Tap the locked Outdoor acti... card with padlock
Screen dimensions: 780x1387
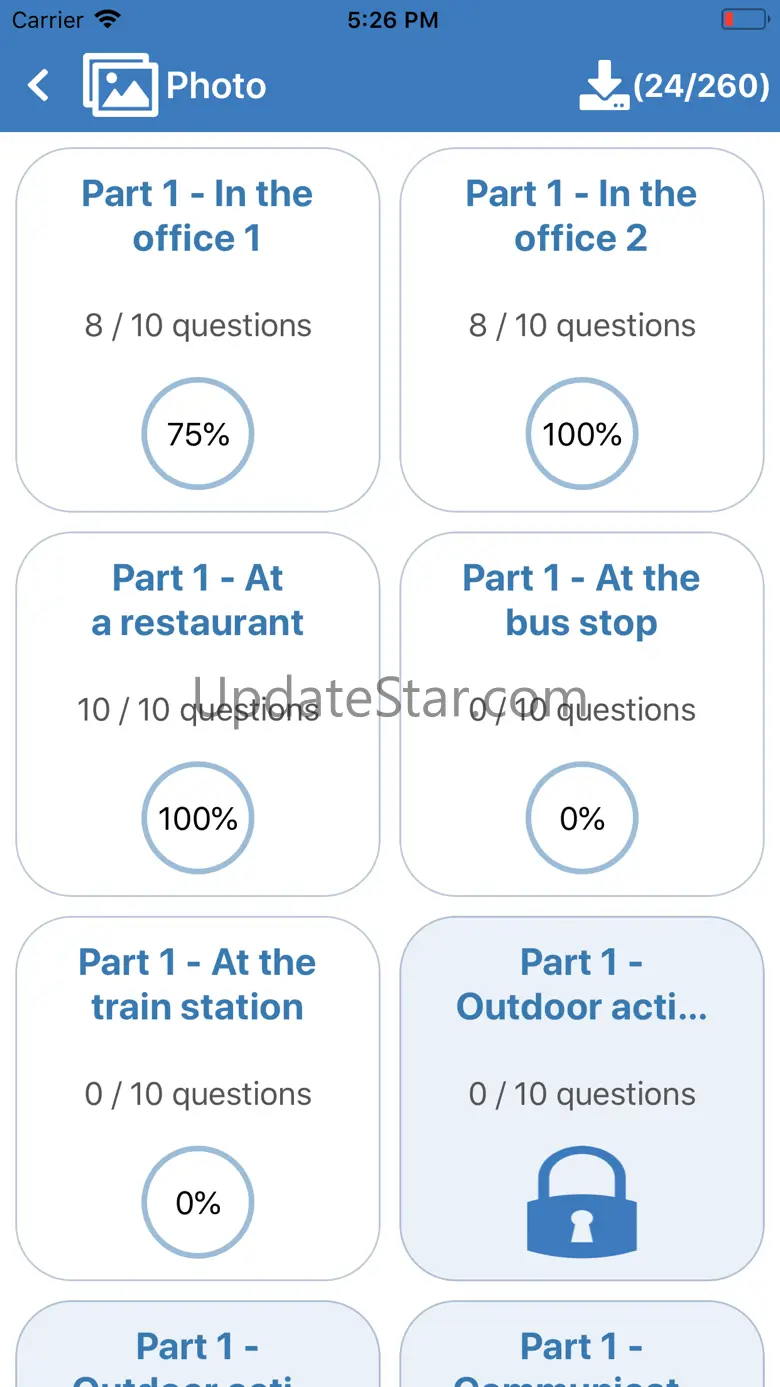click(582, 1098)
